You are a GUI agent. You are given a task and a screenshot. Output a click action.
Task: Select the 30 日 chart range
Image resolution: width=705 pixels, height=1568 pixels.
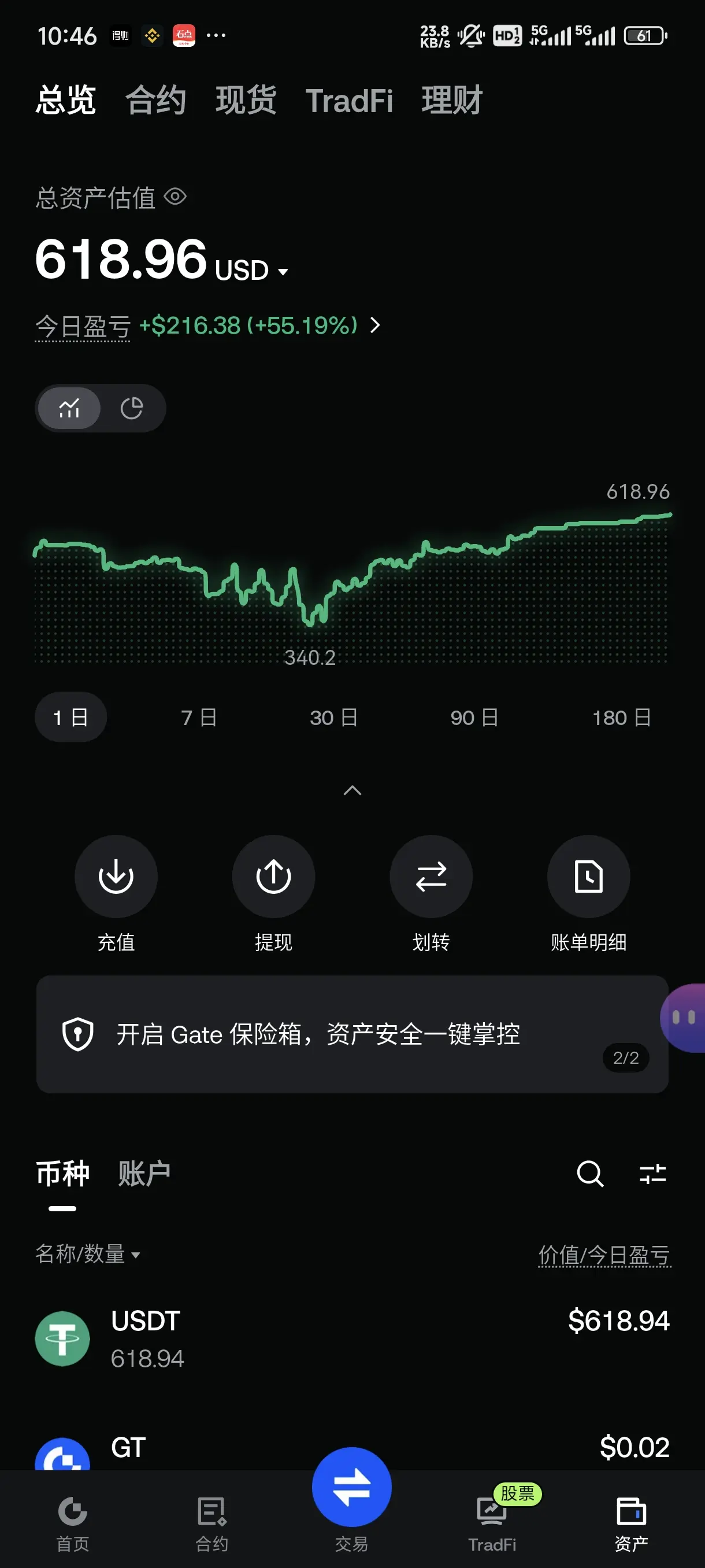coord(333,718)
